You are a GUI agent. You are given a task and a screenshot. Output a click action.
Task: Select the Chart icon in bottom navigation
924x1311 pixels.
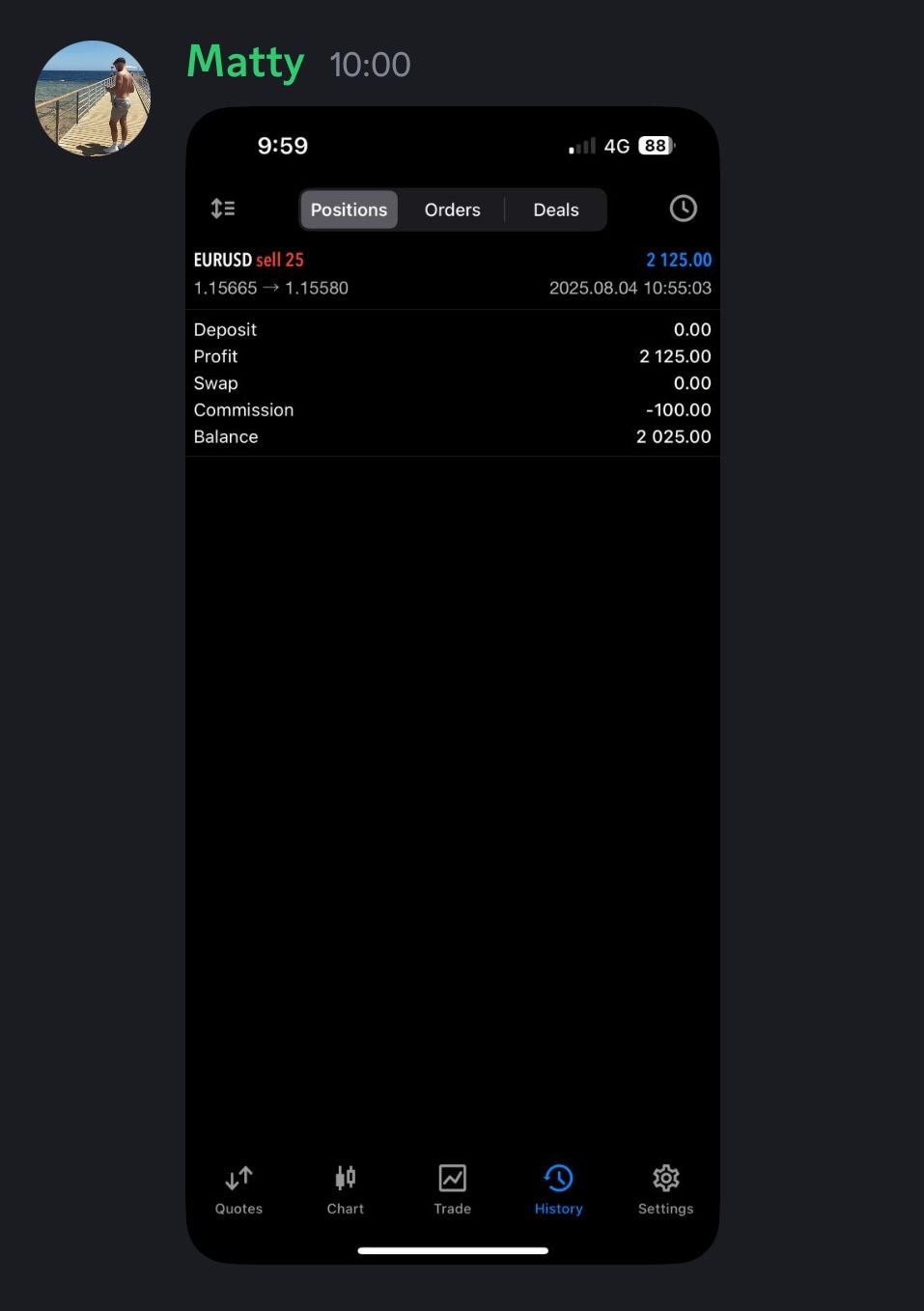click(x=345, y=1190)
